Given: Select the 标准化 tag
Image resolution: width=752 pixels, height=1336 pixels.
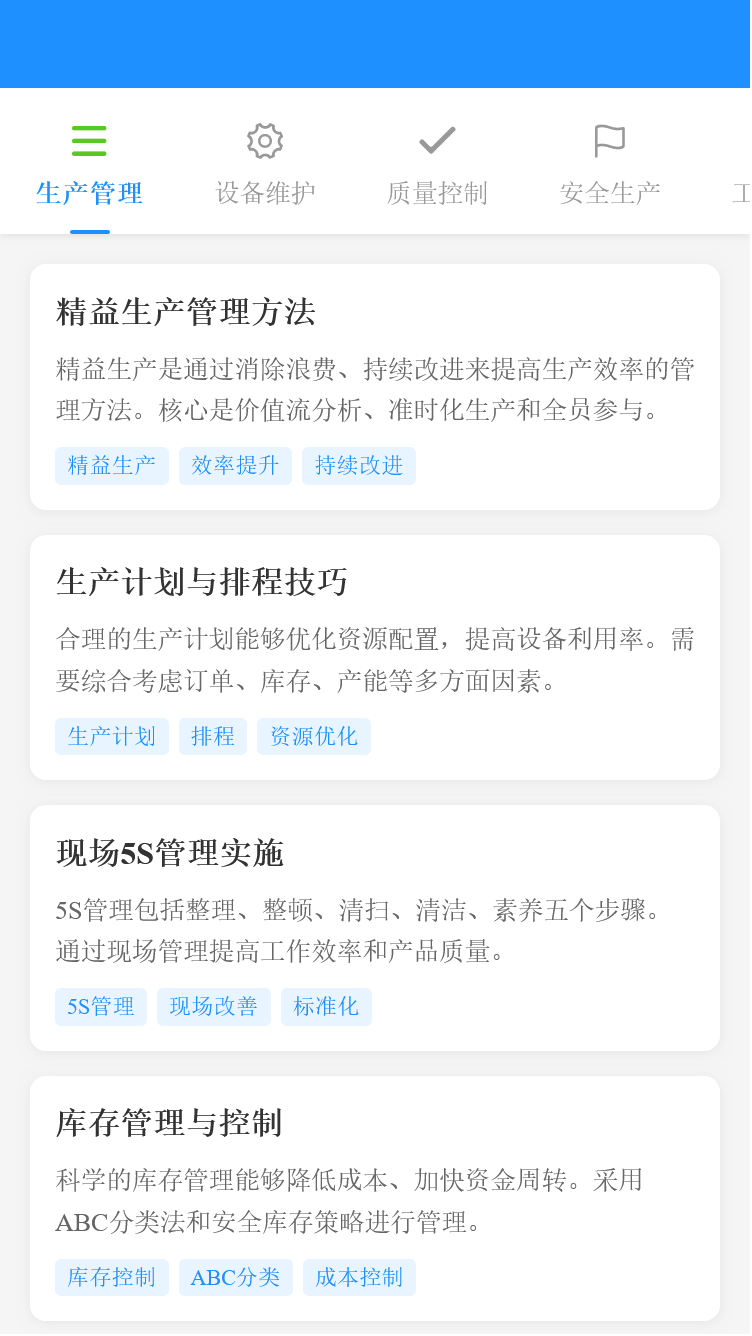Looking at the screenshot, I should pyautogui.click(x=326, y=1006).
